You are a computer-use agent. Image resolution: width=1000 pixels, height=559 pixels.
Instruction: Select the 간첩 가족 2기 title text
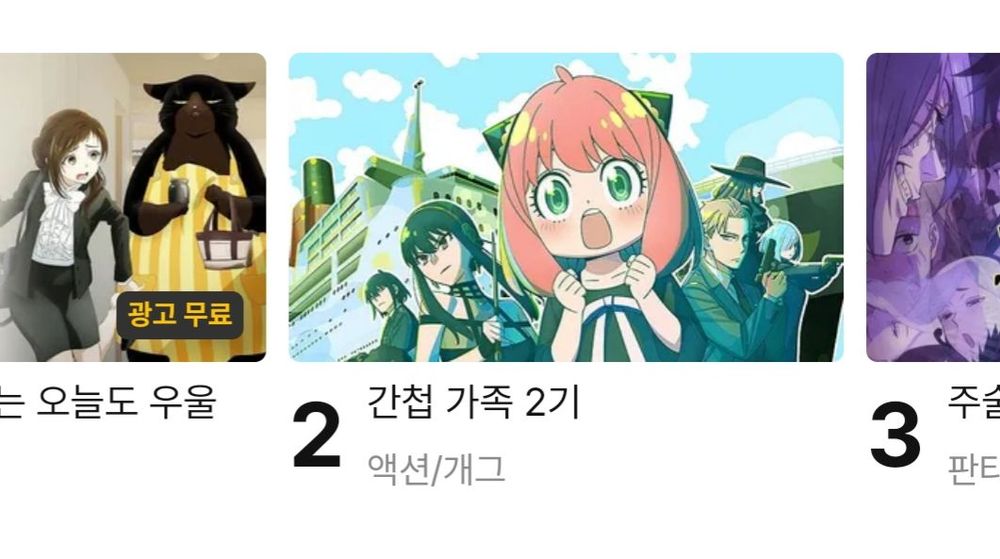[x=474, y=402]
